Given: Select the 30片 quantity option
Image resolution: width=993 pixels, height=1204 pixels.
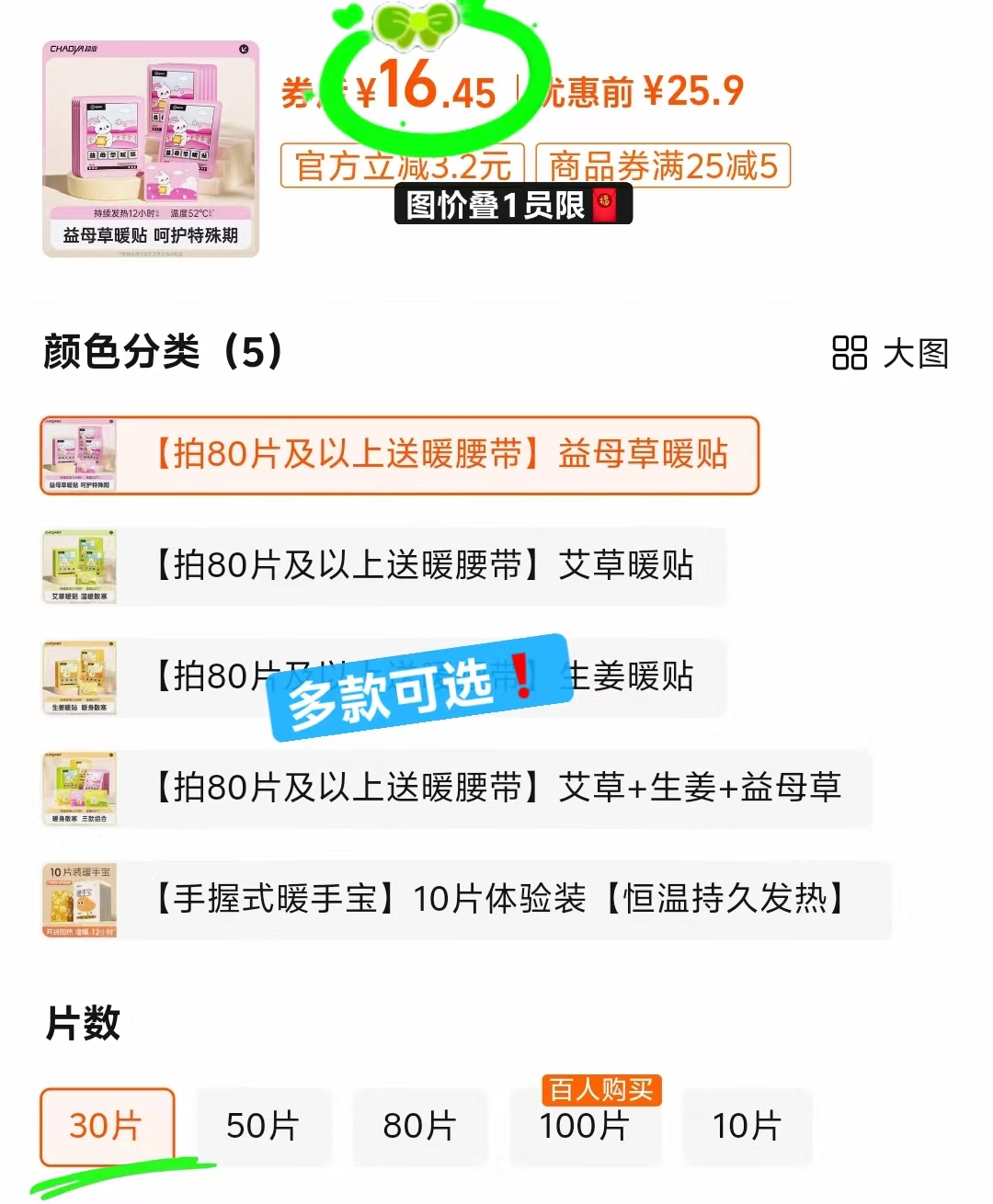Looking at the screenshot, I should pos(107,1126).
